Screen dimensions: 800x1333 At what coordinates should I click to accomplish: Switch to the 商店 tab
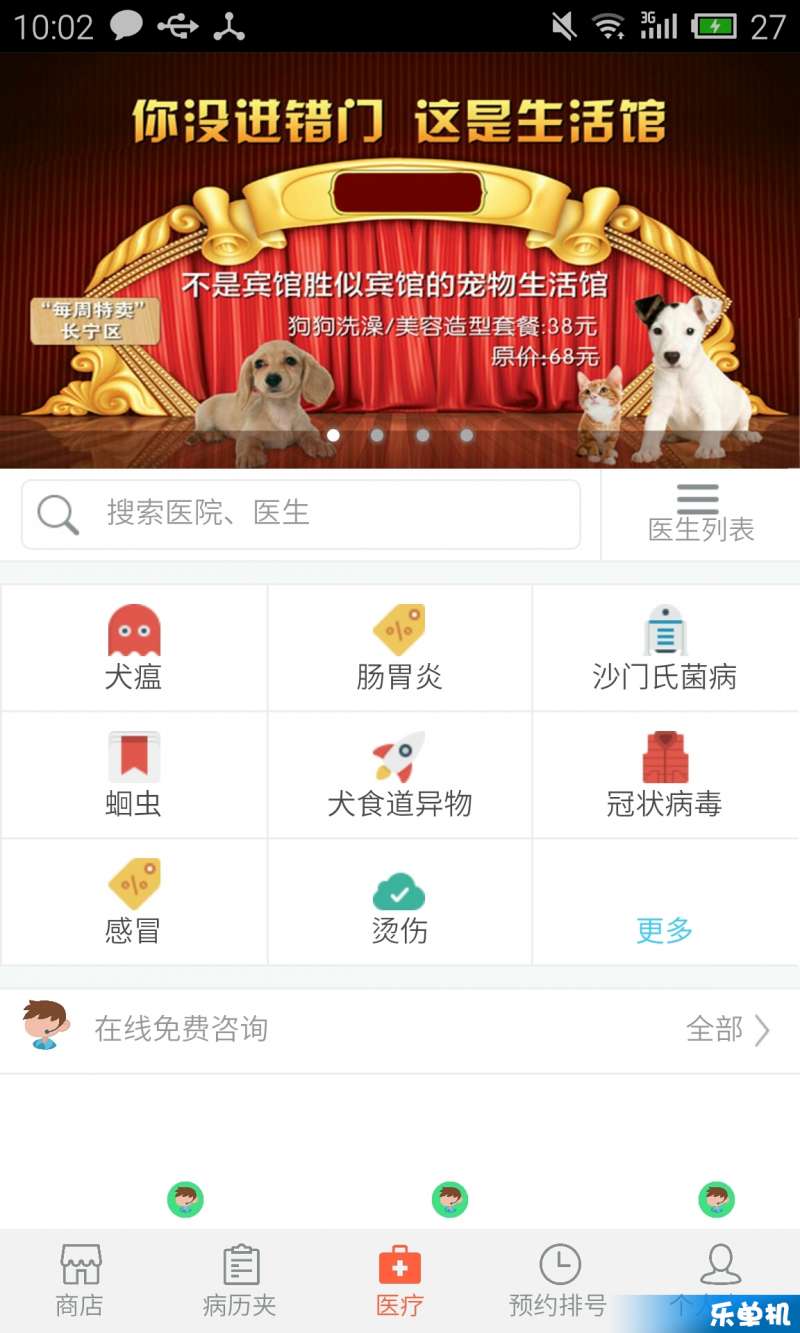80,1281
